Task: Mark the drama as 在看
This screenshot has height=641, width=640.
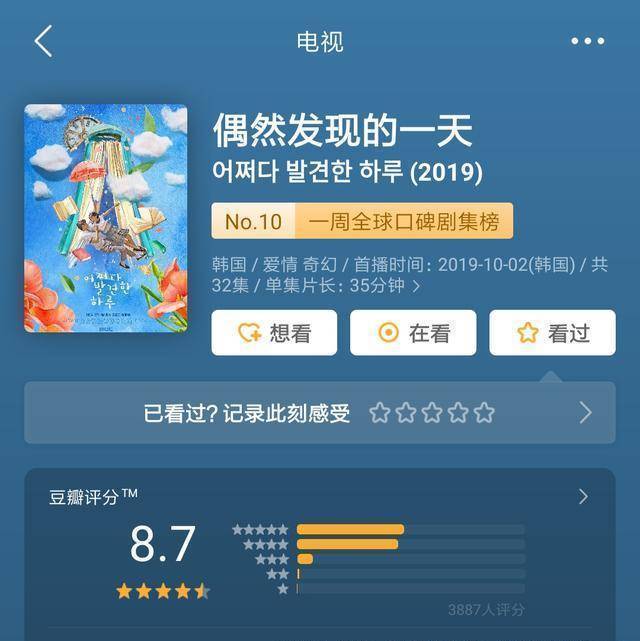Action: tap(413, 333)
